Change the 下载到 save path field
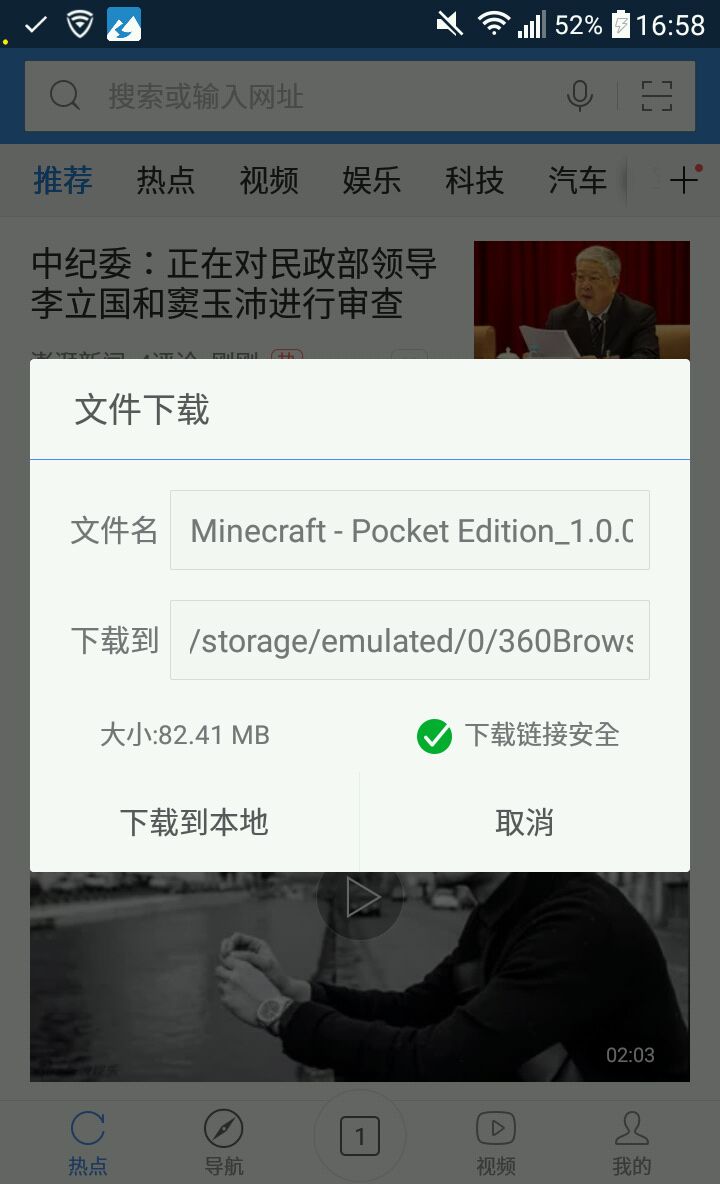720x1184 pixels. pyautogui.click(x=410, y=640)
